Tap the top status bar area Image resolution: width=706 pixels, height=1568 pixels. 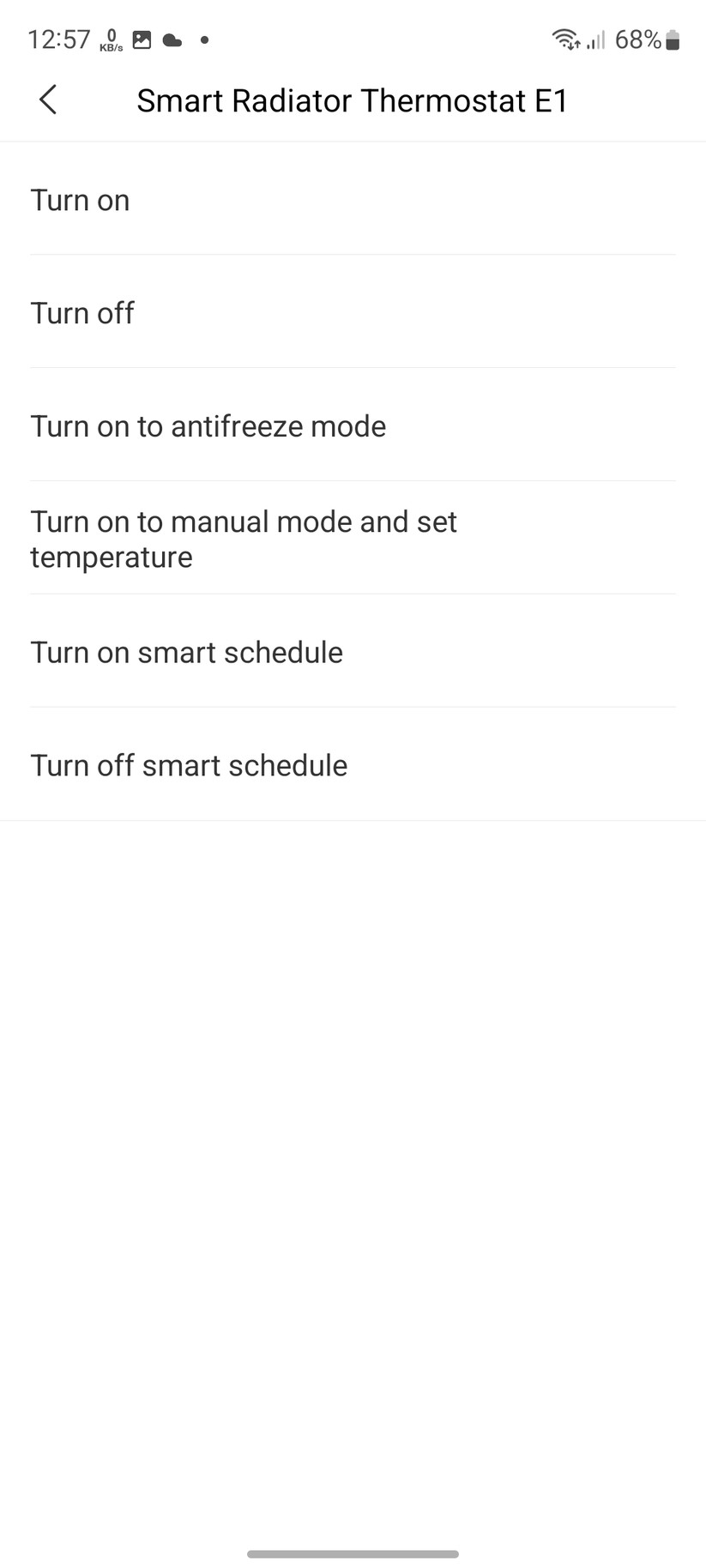click(x=353, y=38)
